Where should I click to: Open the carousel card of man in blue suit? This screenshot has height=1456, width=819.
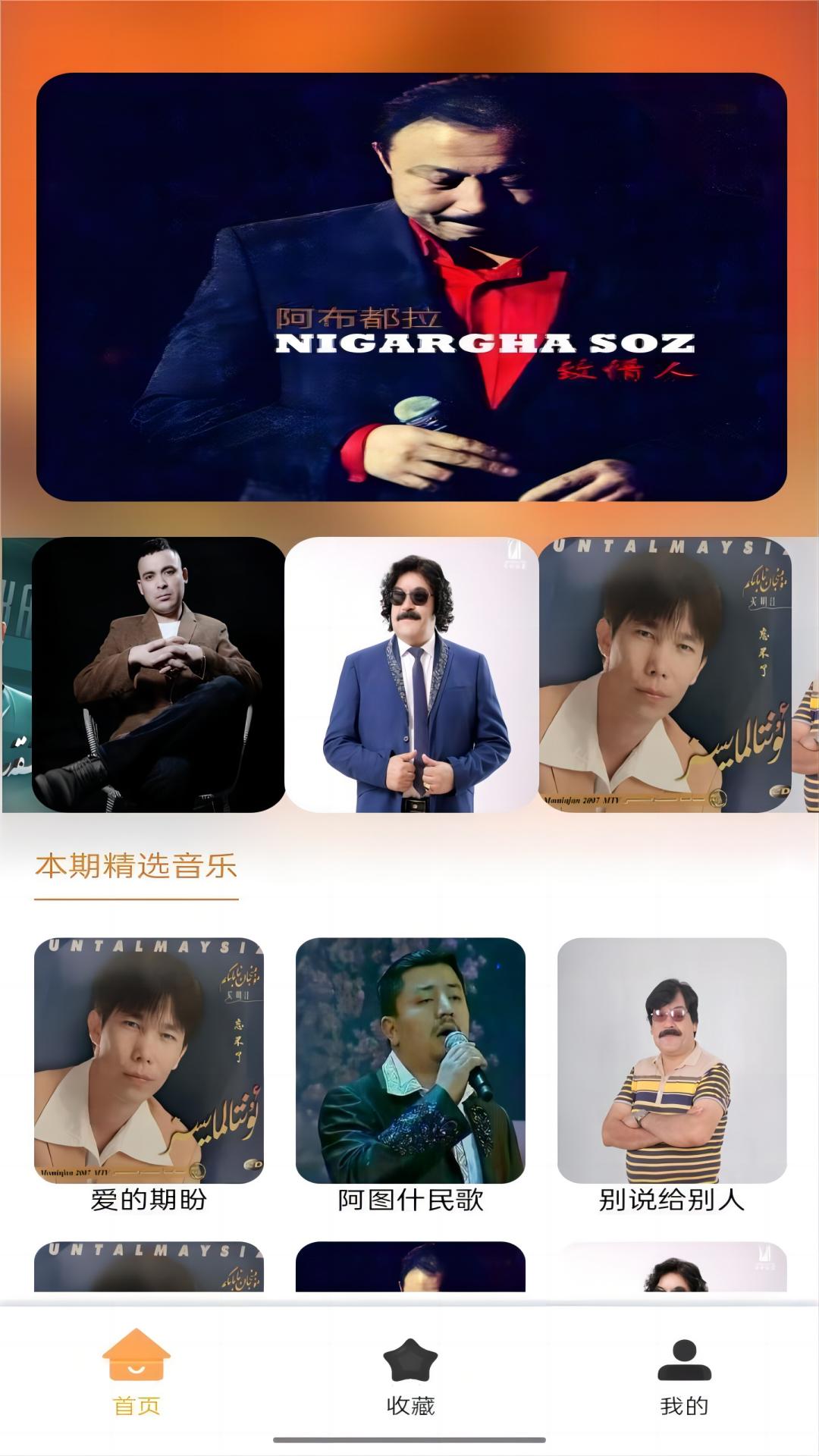click(412, 674)
